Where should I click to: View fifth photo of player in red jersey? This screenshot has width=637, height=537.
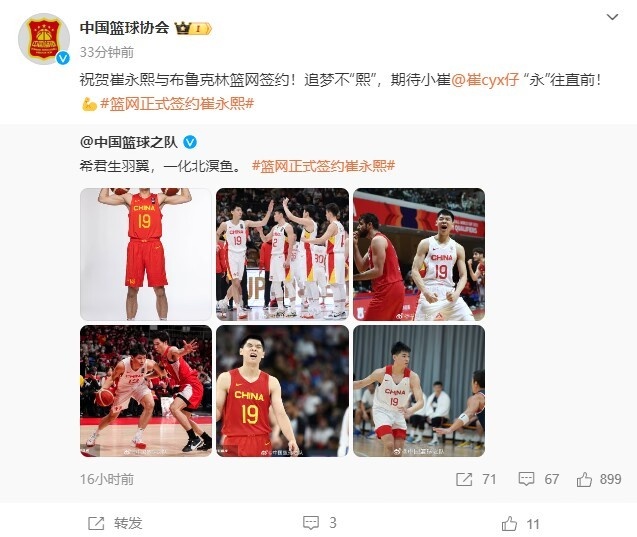pyautogui.click(x=282, y=390)
